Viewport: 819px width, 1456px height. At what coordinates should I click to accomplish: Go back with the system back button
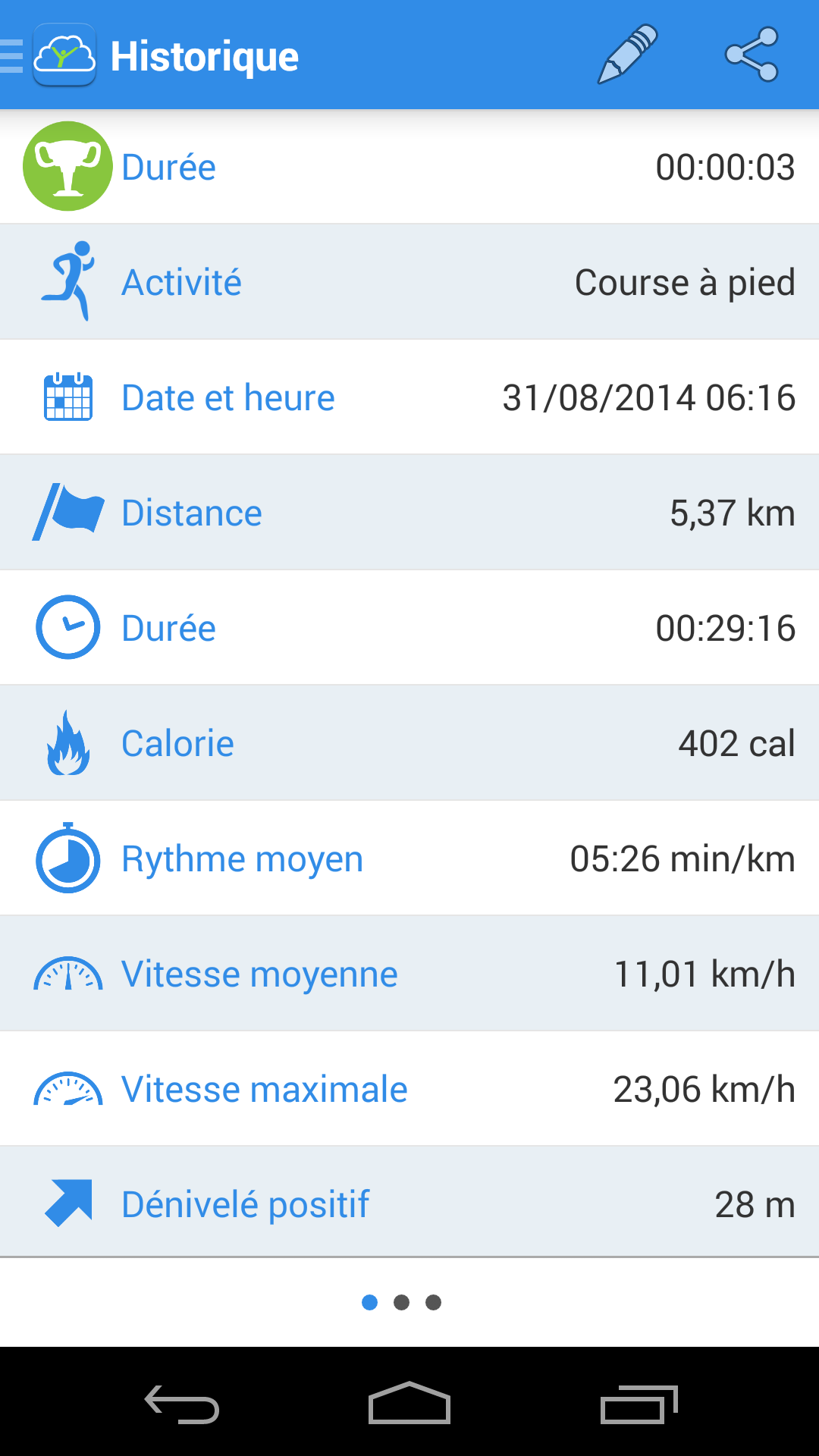pyautogui.click(x=182, y=1404)
